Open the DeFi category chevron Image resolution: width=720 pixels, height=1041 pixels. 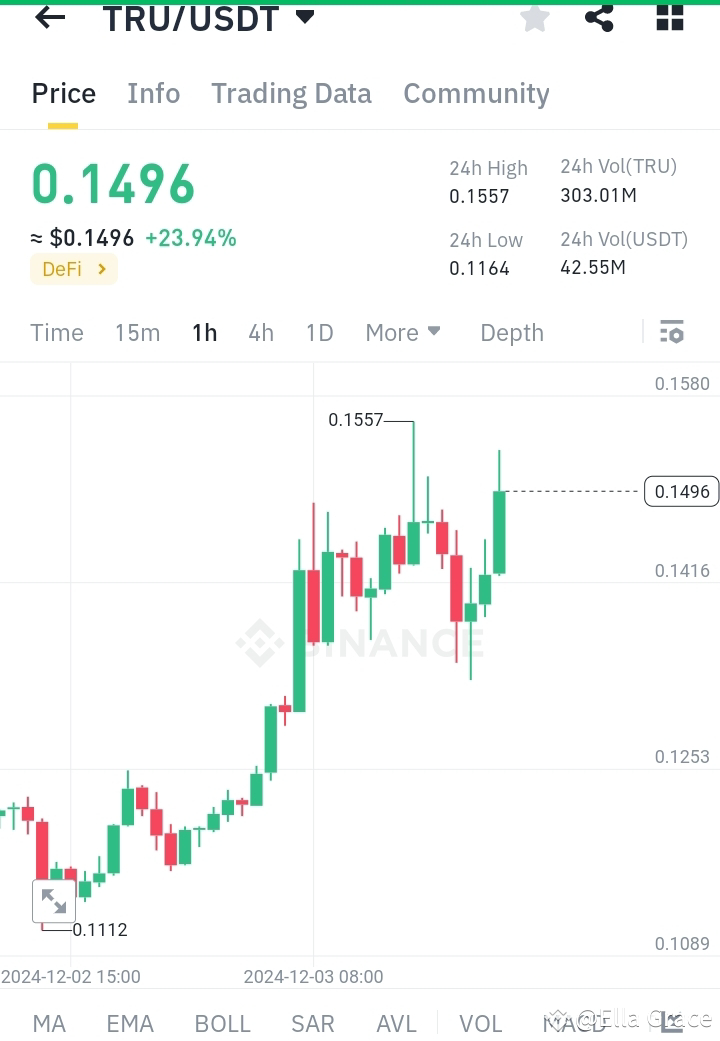point(103,269)
